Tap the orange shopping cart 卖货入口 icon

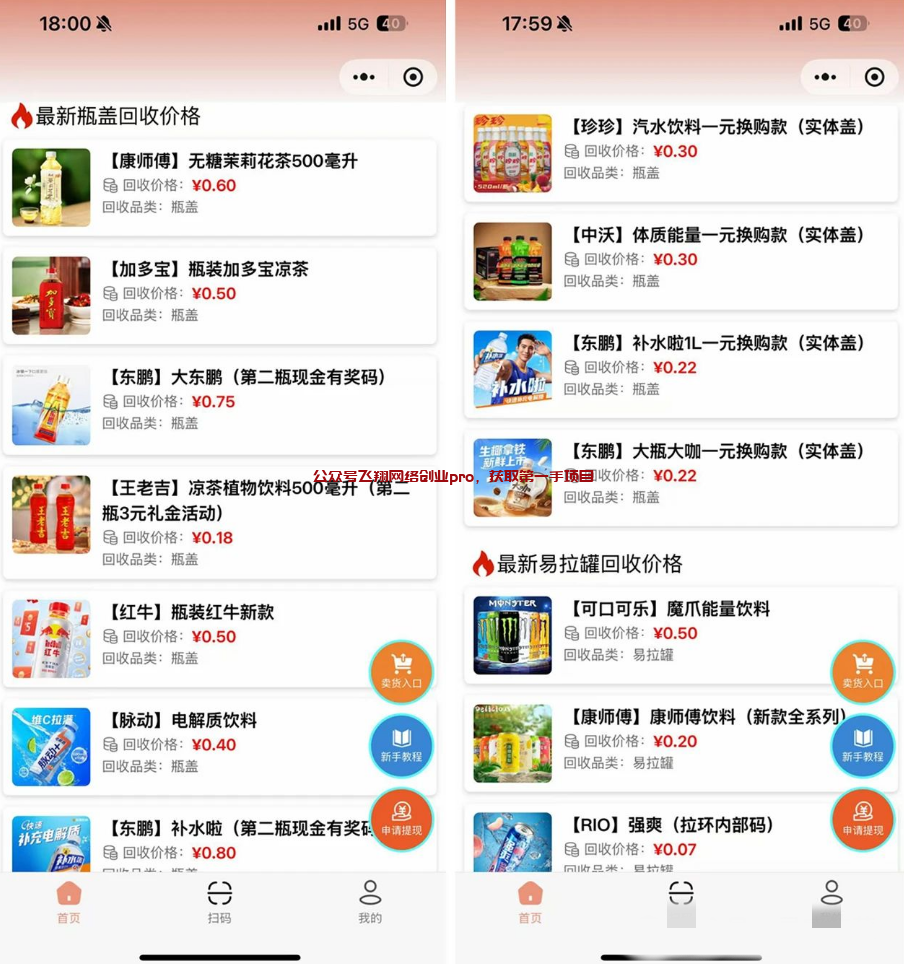[x=401, y=672]
